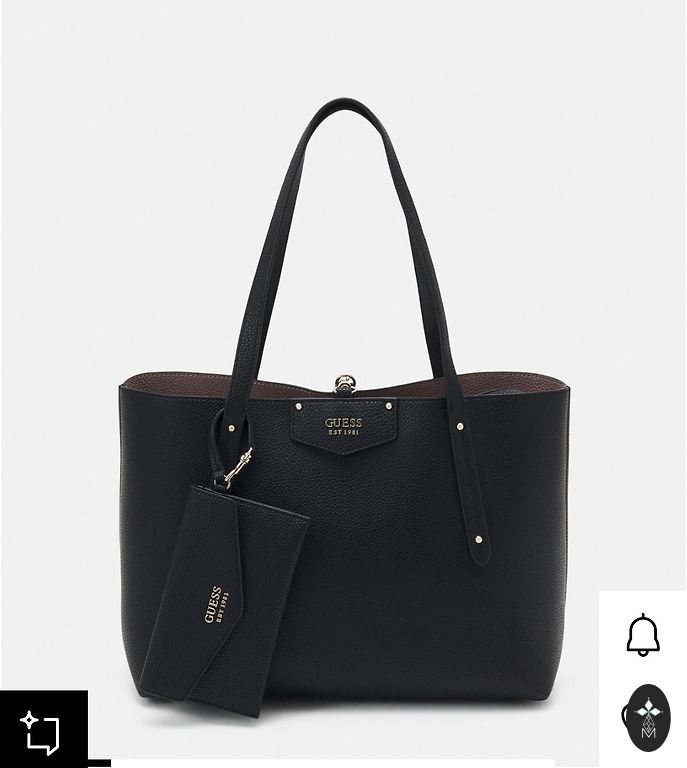Tap the notification bell icon

[643, 634]
